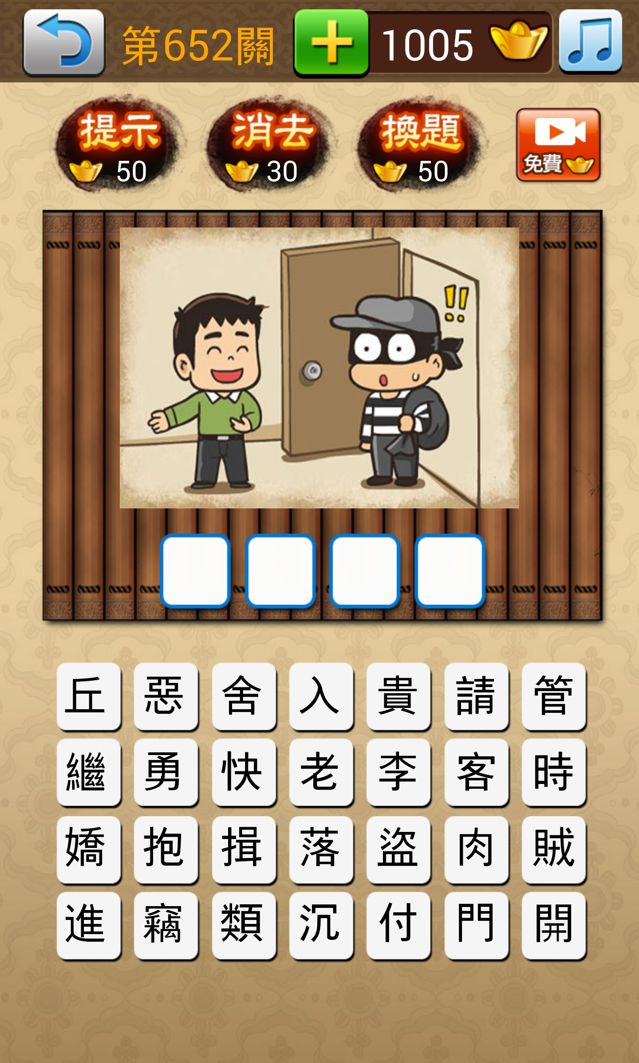Watch the free video for gold

(558, 146)
